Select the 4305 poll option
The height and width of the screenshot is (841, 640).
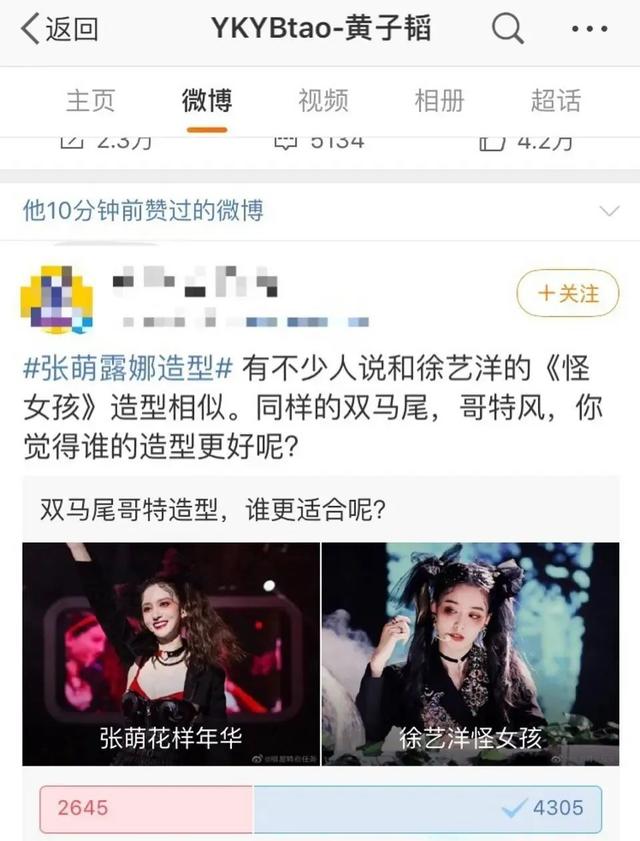[x=428, y=808]
